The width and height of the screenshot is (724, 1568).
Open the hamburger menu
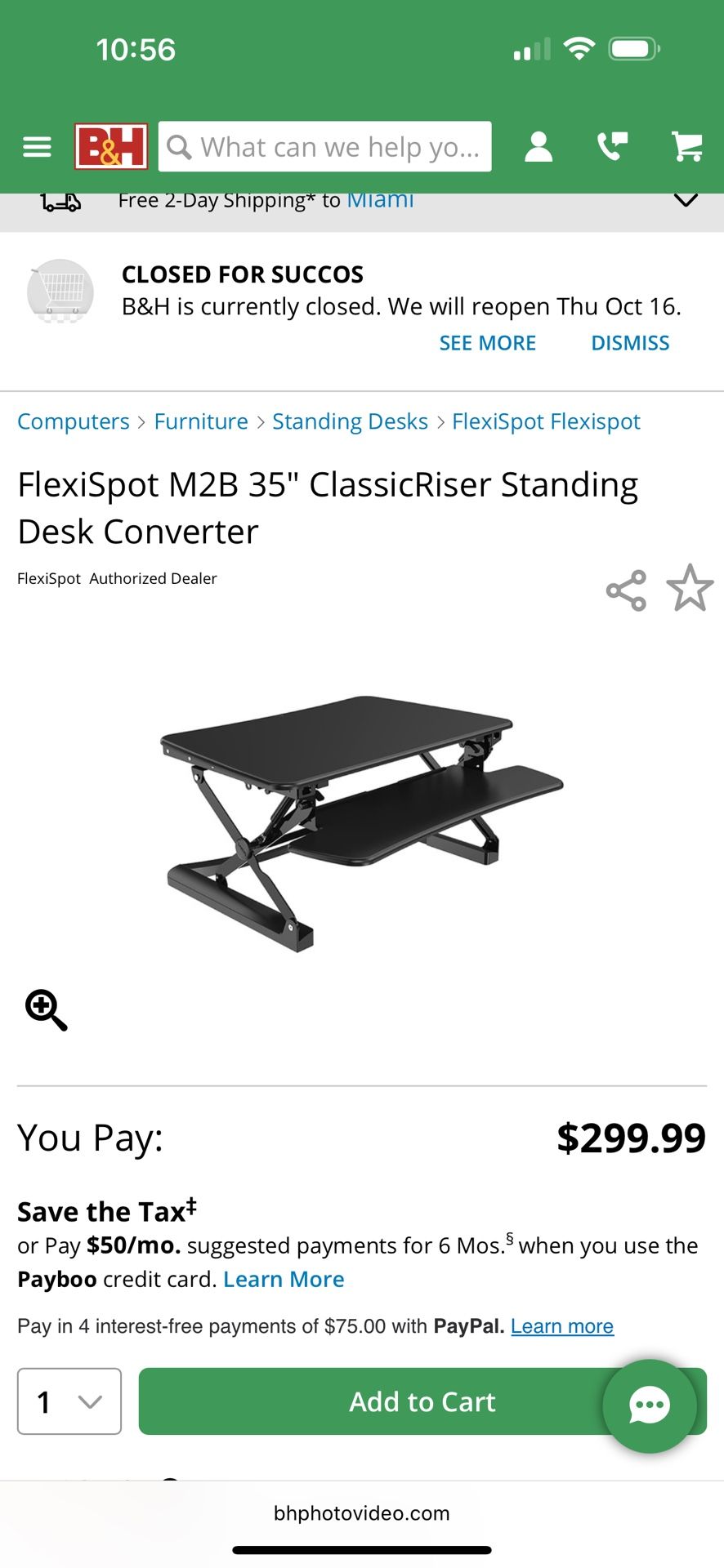tap(37, 147)
